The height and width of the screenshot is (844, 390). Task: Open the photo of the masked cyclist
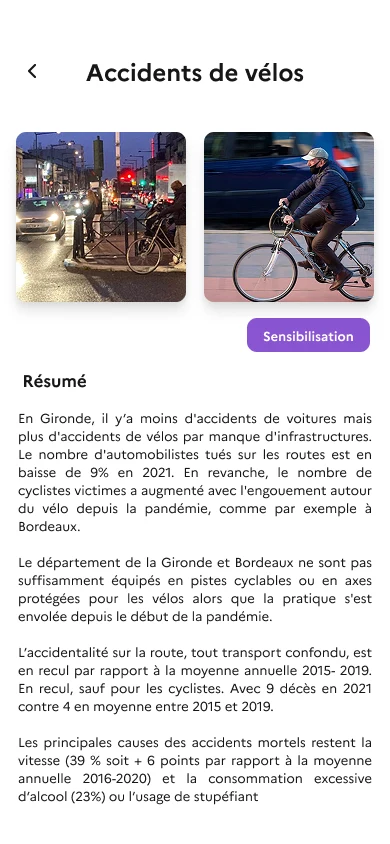tap(289, 217)
